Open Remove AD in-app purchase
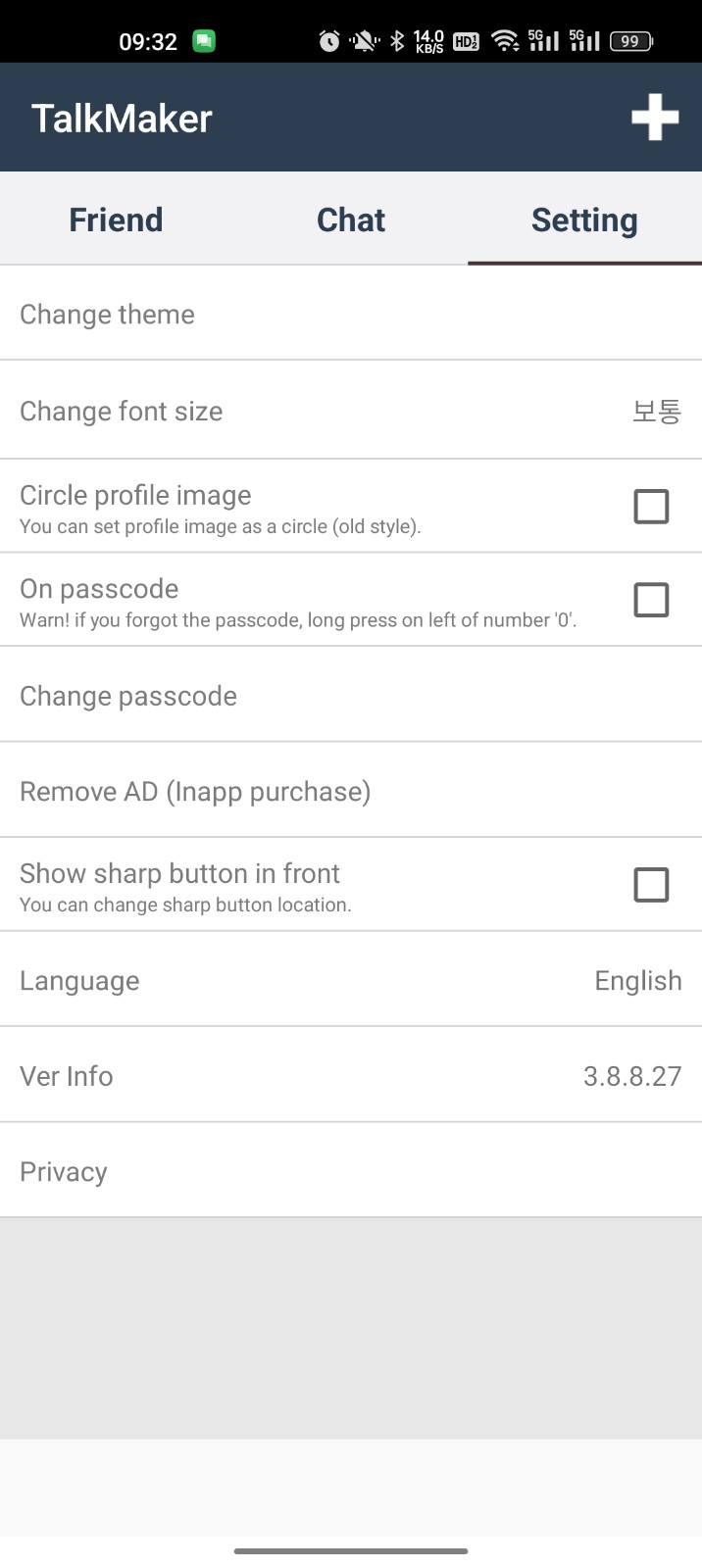This screenshot has height=1568, width=702. click(351, 791)
